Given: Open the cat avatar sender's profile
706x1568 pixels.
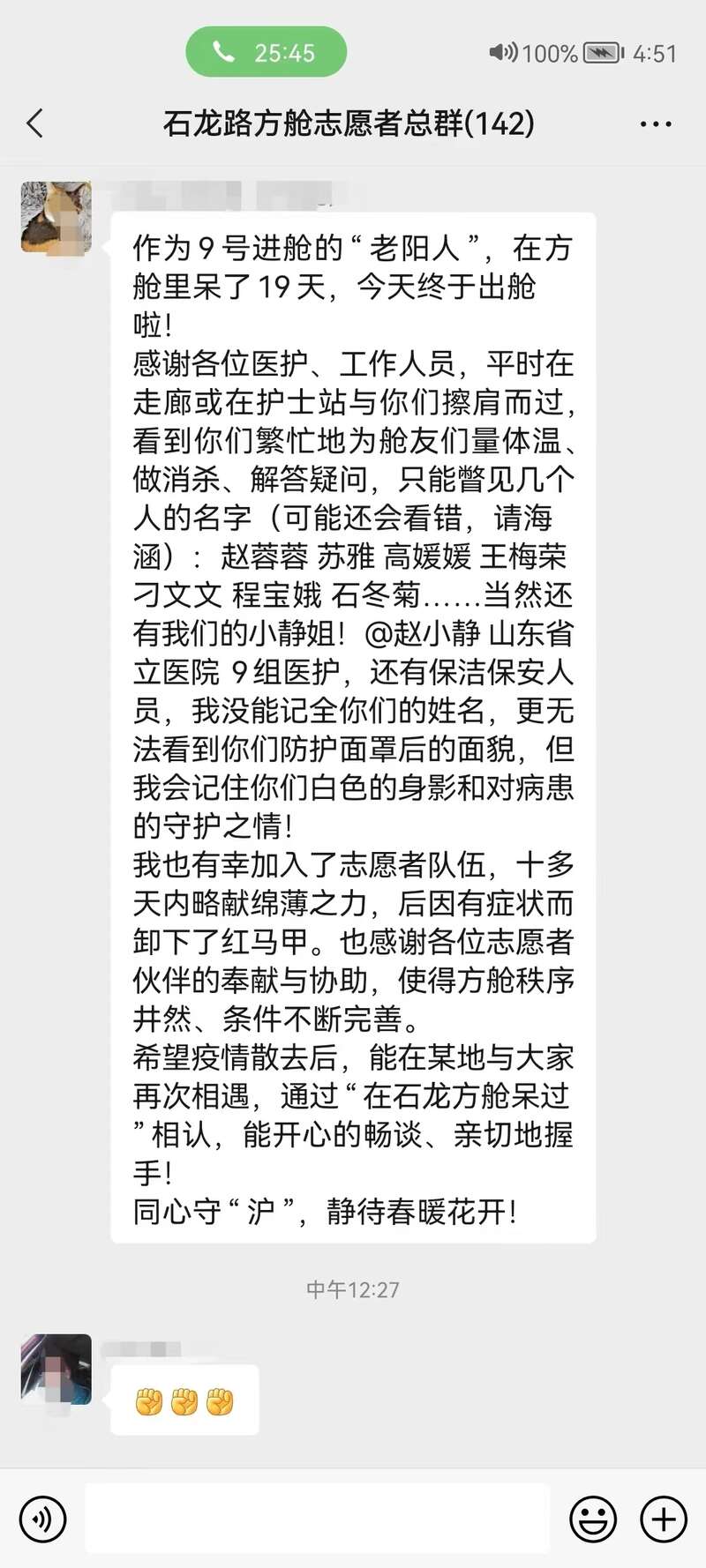Looking at the screenshot, I should click(56, 218).
